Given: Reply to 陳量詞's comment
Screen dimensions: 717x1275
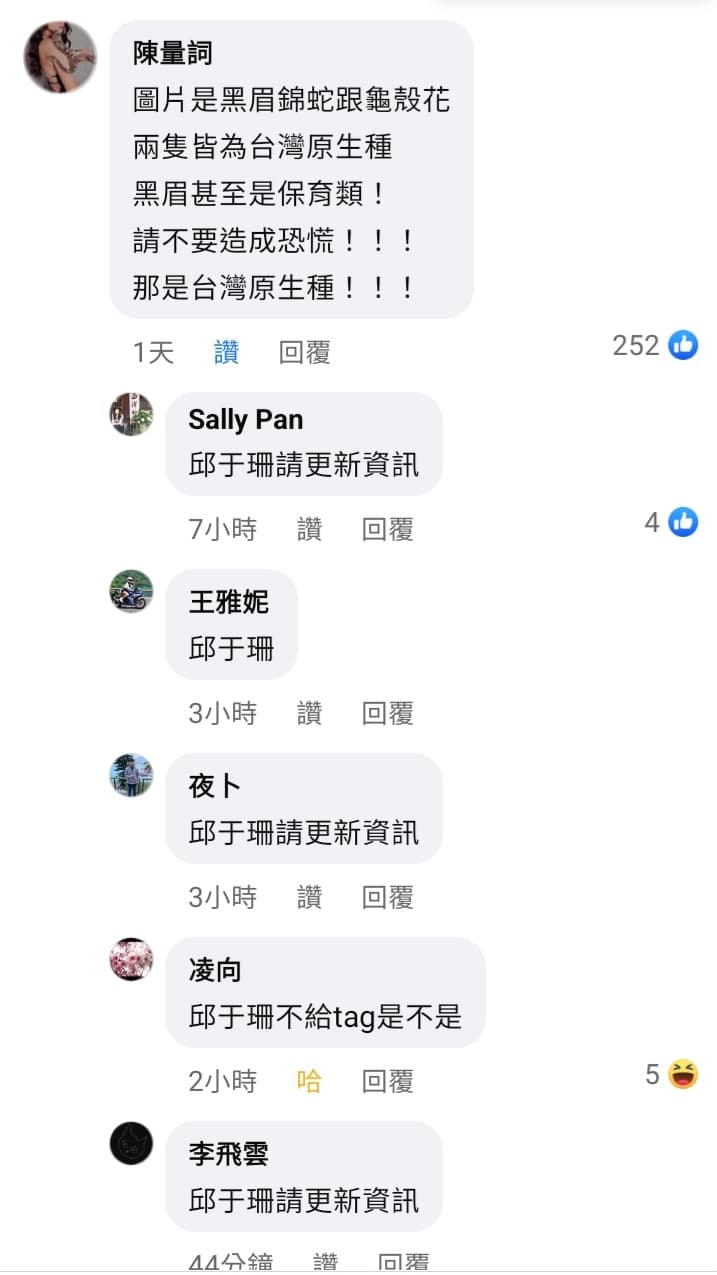Looking at the screenshot, I should coord(304,352).
